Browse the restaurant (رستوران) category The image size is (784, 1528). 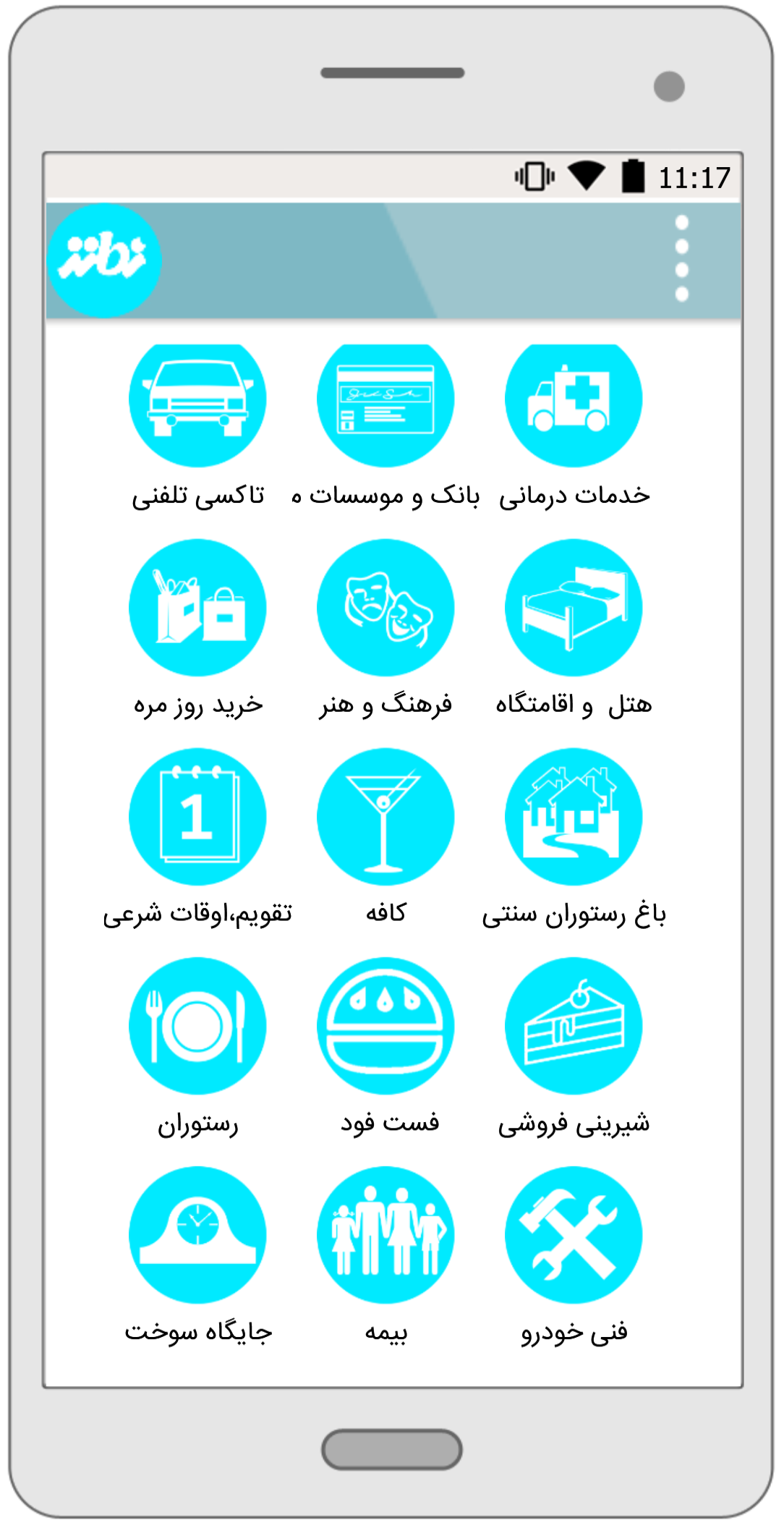tap(197, 1026)
